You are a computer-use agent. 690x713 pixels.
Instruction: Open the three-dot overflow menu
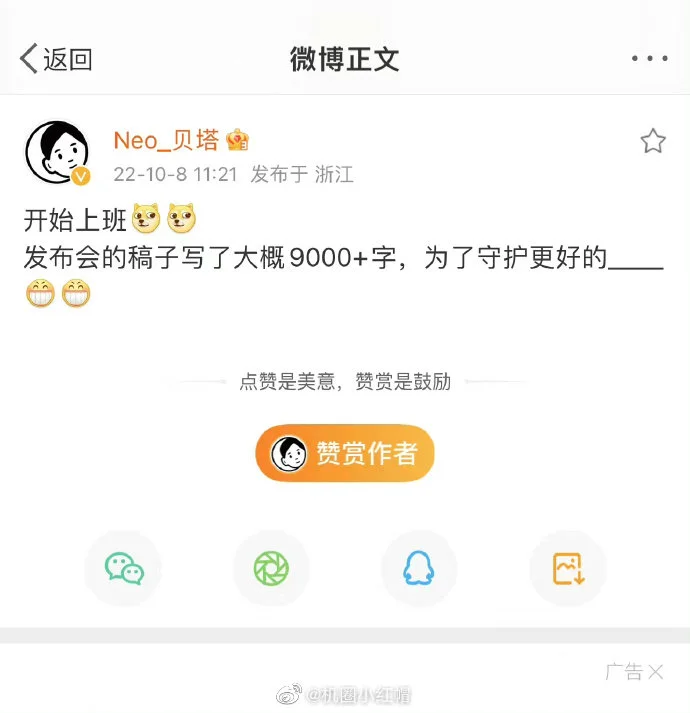649,59
